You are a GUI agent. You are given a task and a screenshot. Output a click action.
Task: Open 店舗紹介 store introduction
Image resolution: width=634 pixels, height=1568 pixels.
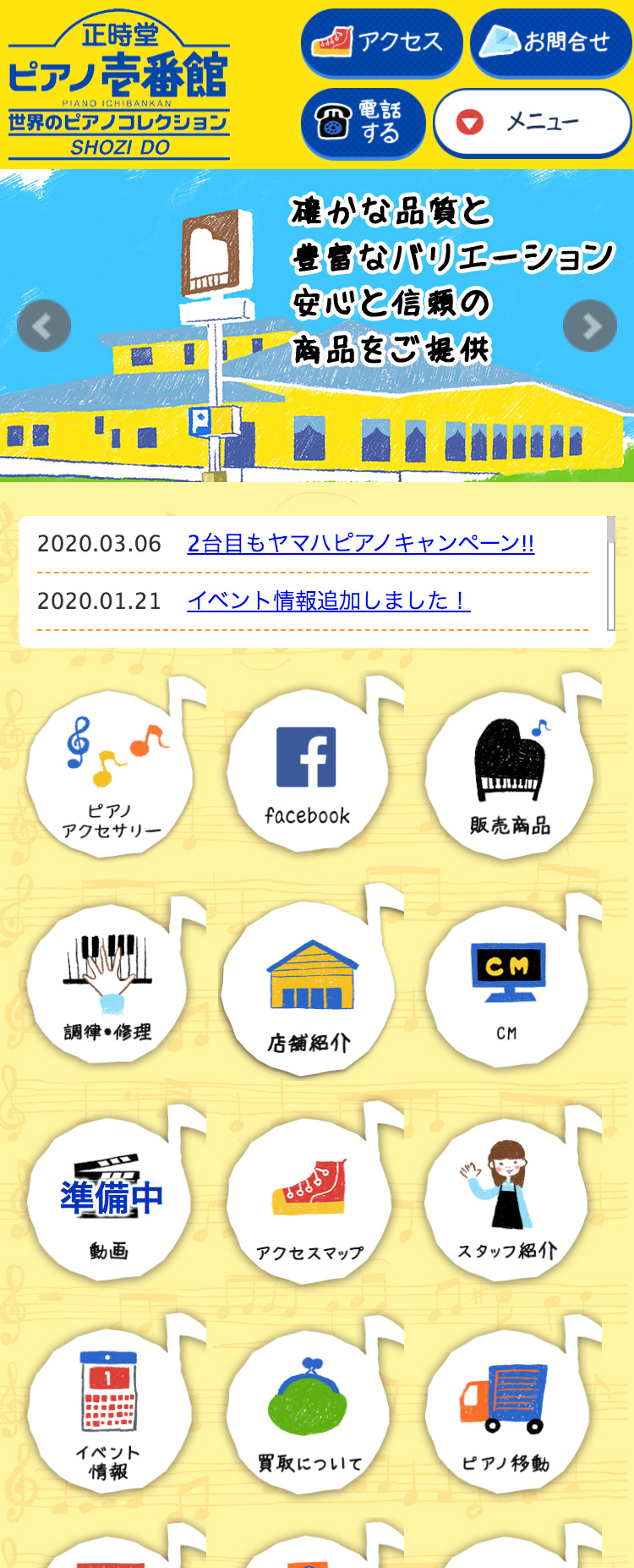309,988
